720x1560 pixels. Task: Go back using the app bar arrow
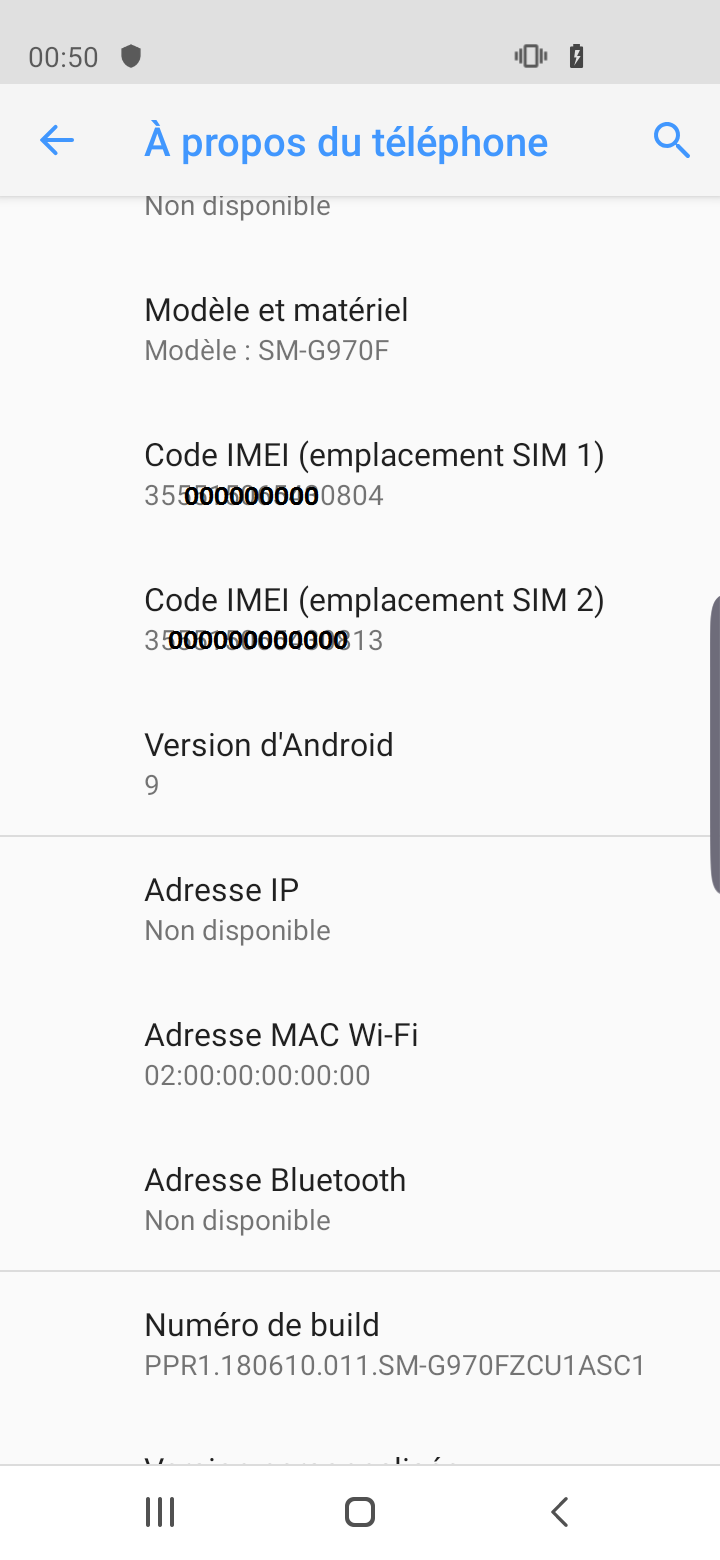[57, 141]
